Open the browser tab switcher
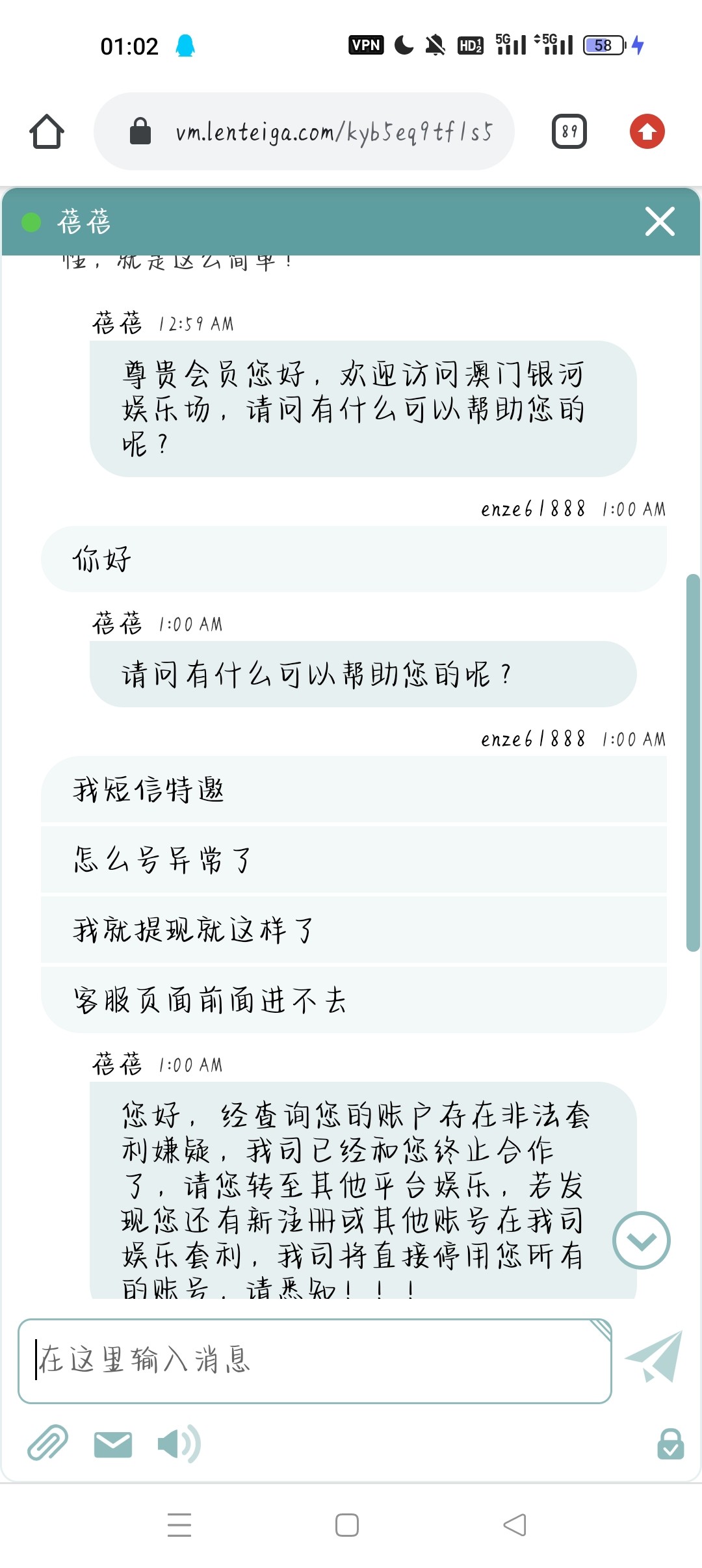 click(x=569, y=132)
